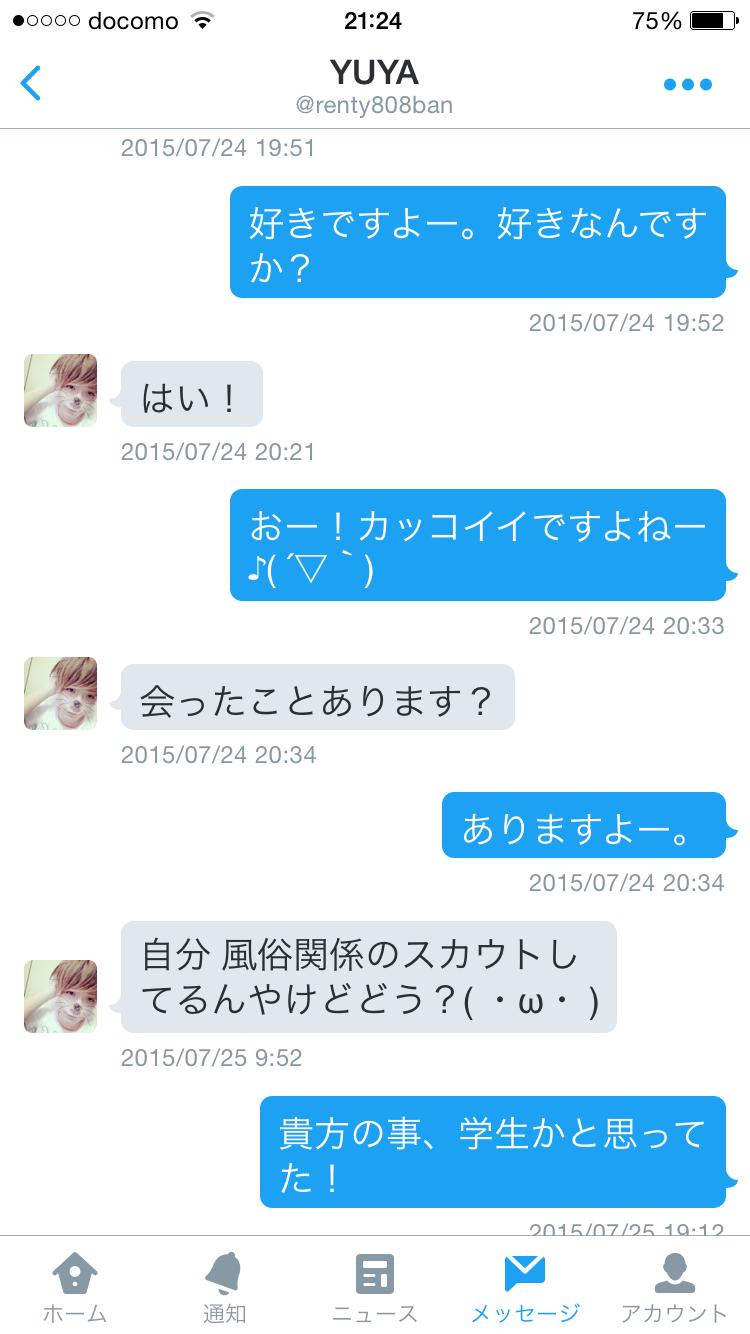Switch to the ホーム tab
Screen dimensions: 750x1334
pos(75,1287)
